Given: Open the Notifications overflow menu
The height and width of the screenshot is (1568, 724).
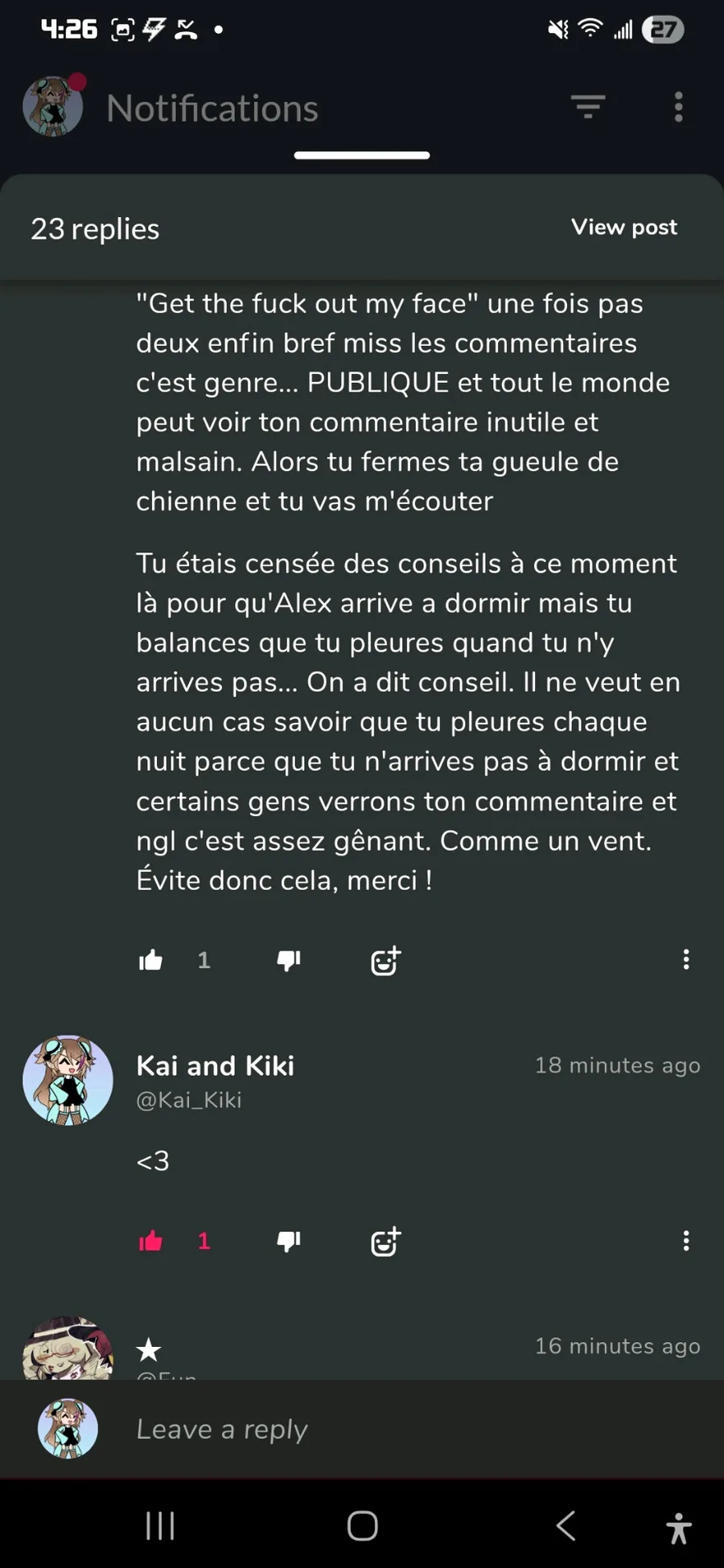Looking at the screenshot, I should 678,107.
